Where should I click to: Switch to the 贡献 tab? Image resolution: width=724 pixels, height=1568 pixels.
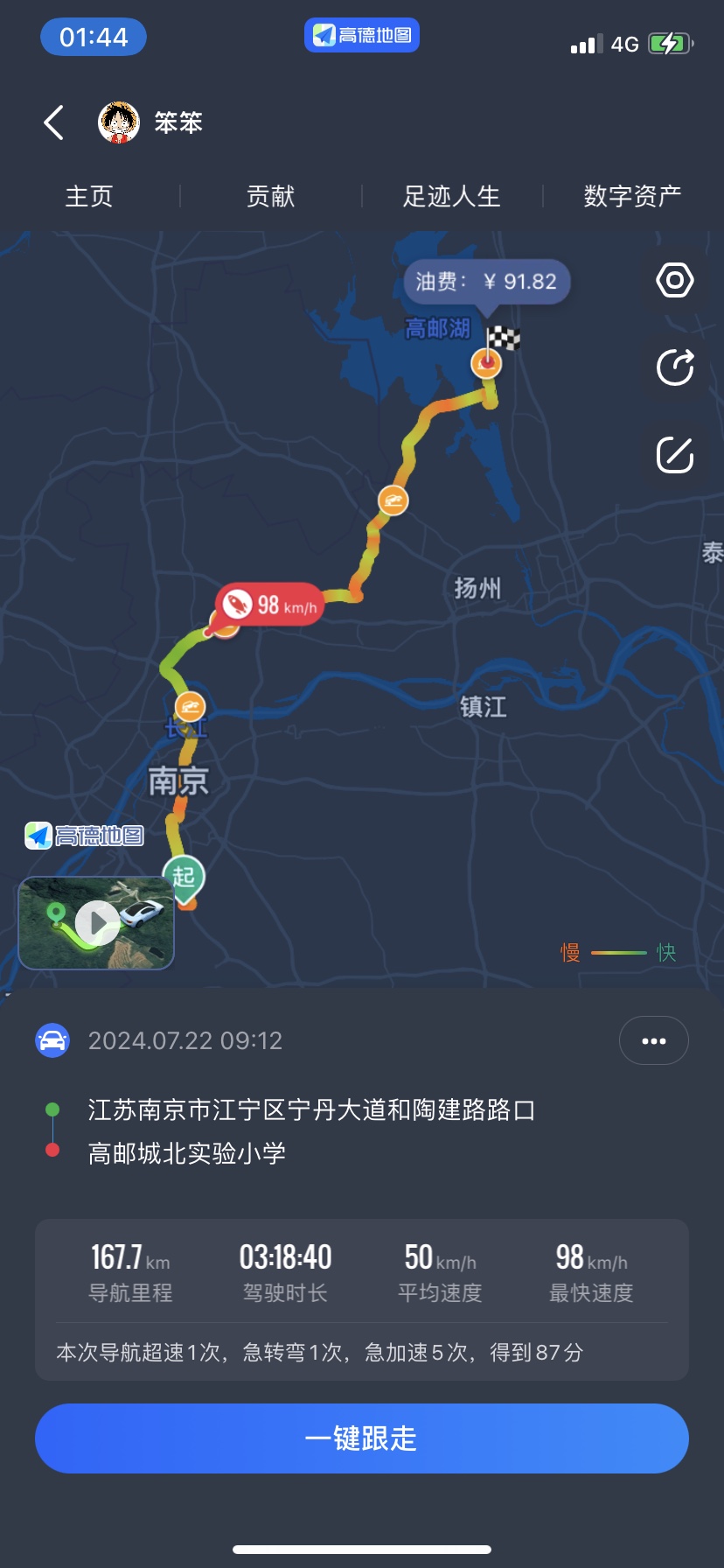(x=270, y=196)
